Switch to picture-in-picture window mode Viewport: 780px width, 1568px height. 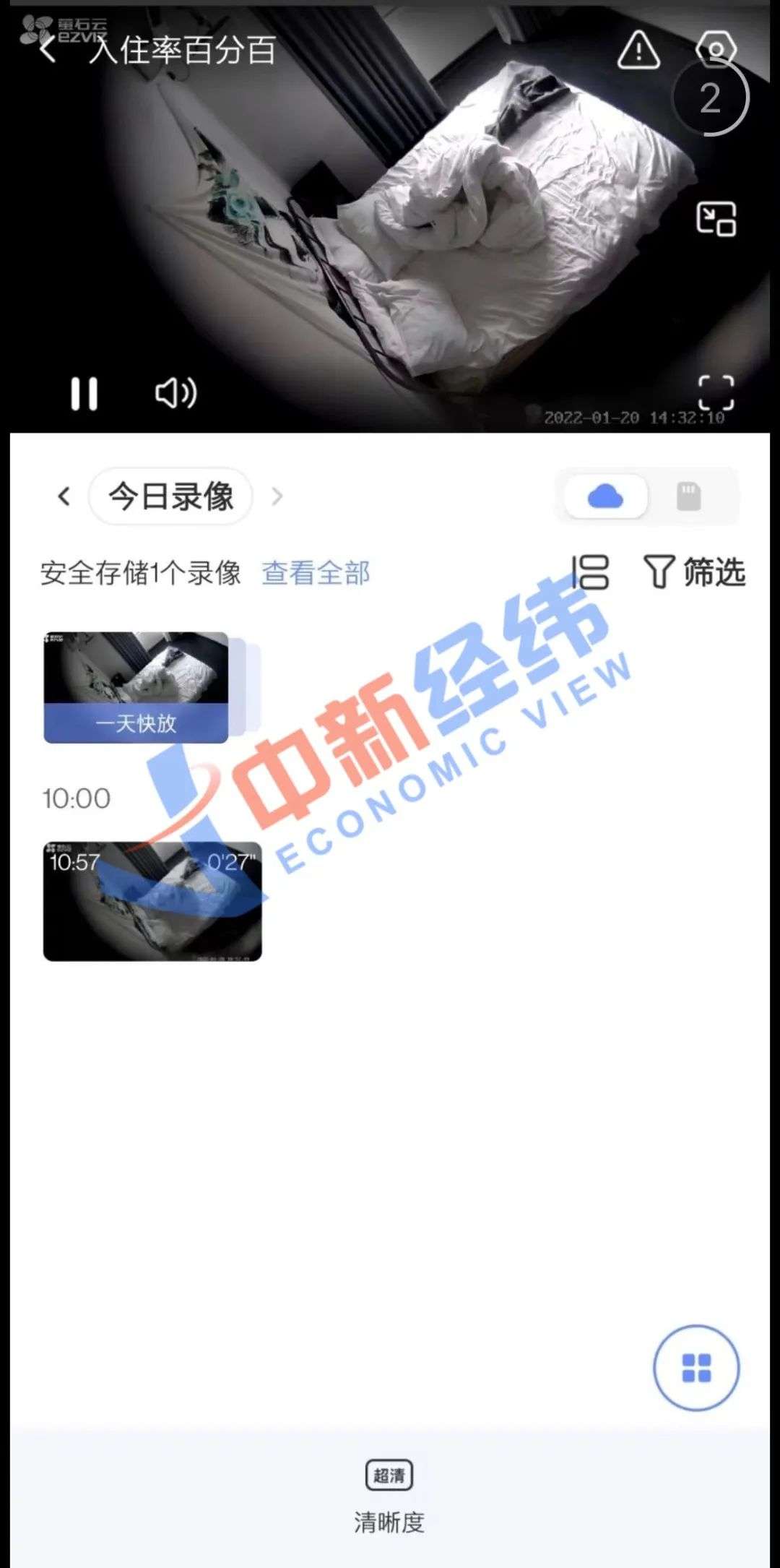[x=716, y=219]
